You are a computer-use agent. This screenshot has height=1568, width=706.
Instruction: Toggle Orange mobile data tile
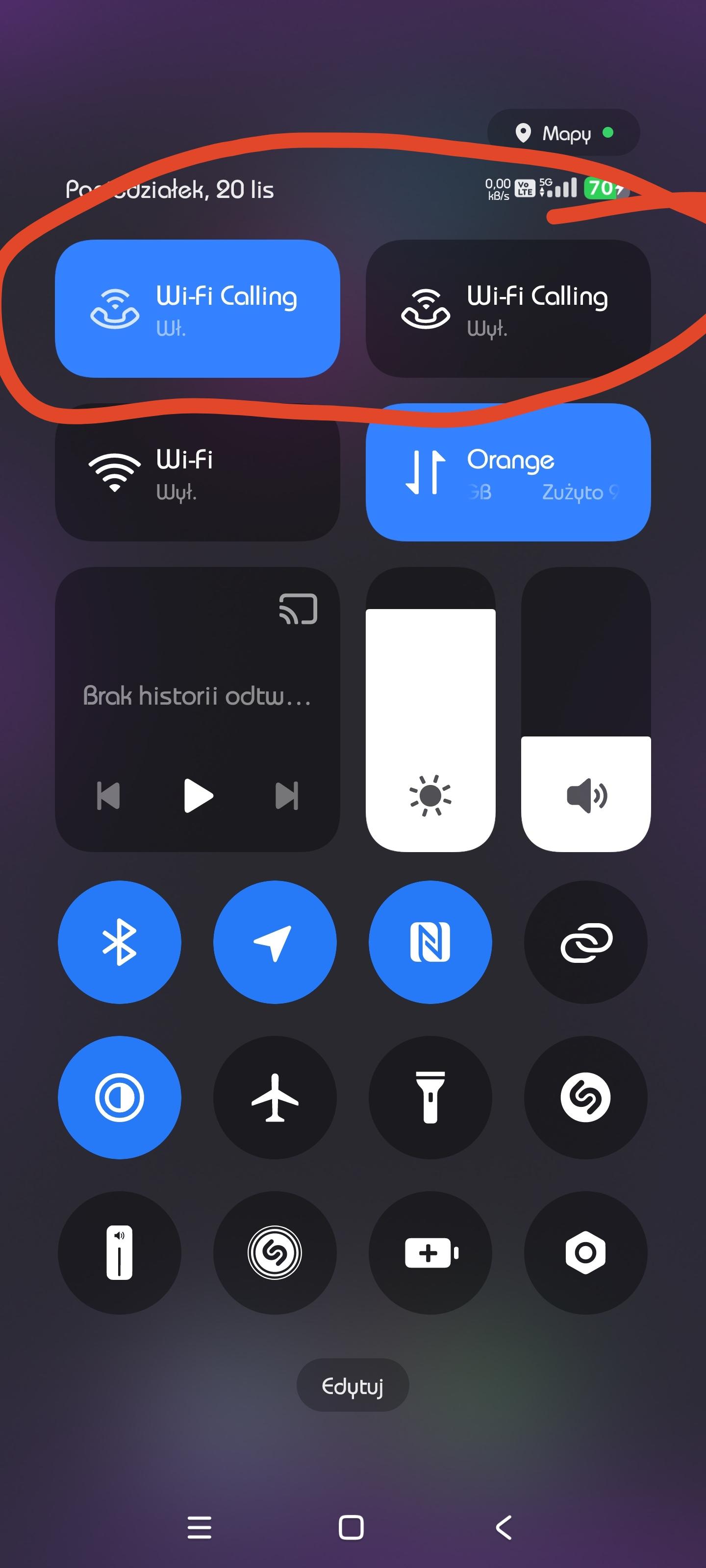[x=507, y=472]
